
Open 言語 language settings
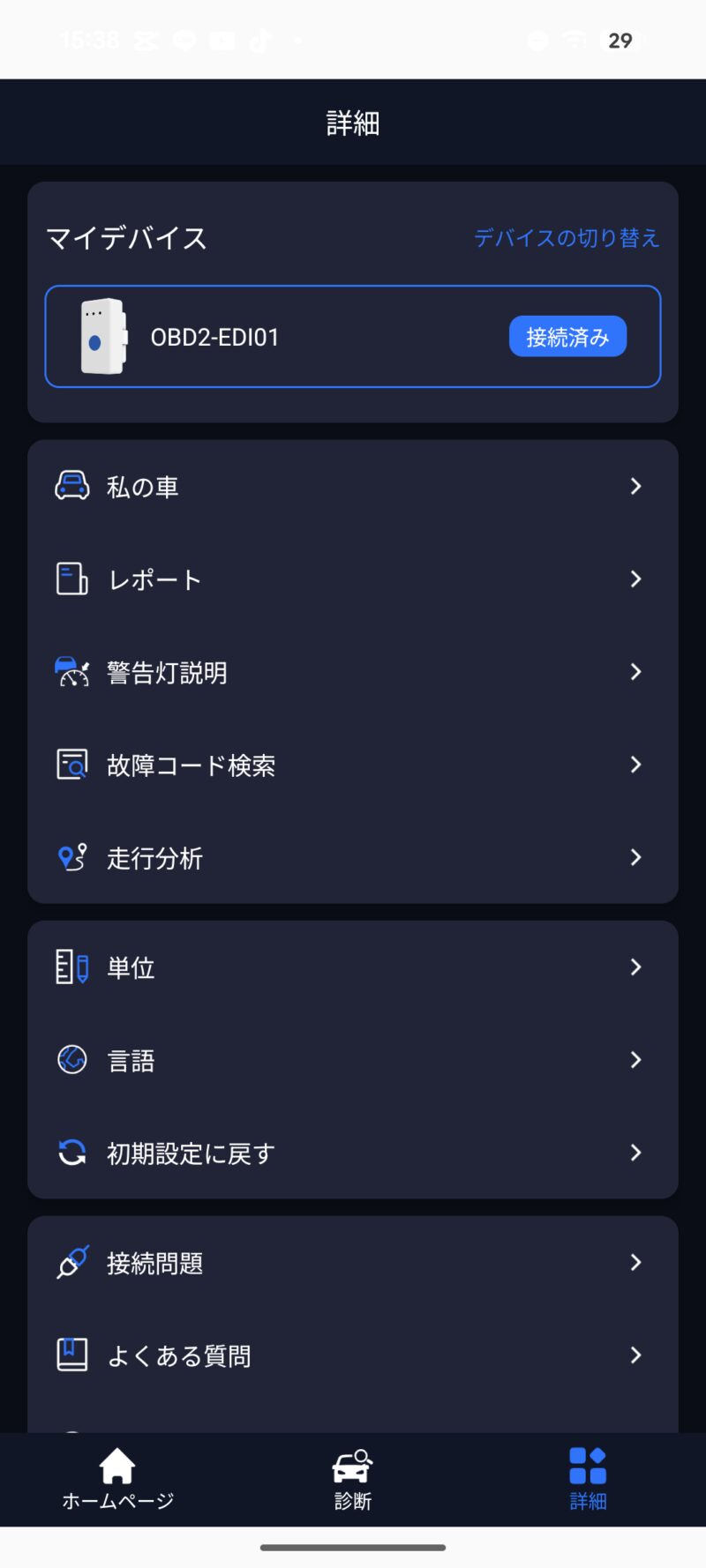[x=353, y=1060]
